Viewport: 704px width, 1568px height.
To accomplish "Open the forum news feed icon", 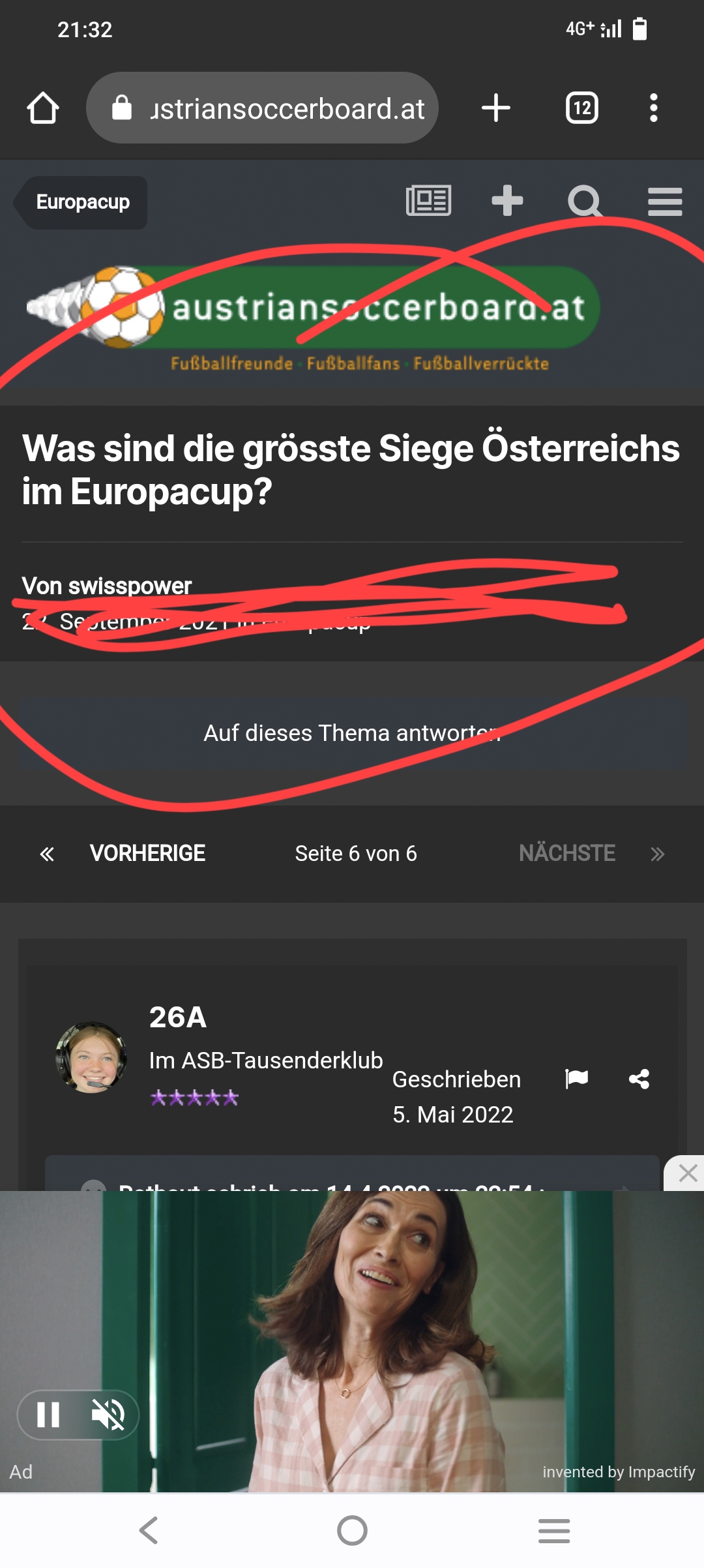I will point(428,201).
